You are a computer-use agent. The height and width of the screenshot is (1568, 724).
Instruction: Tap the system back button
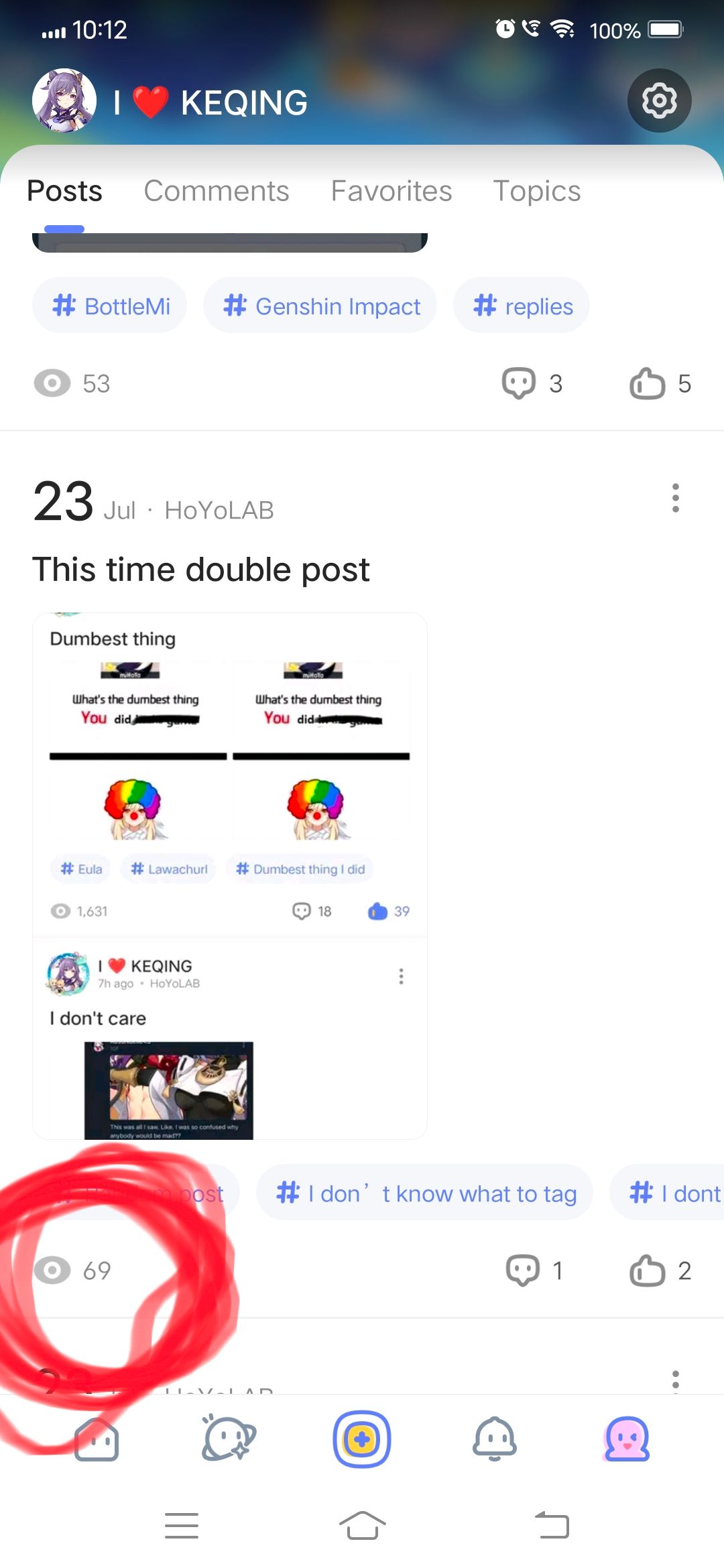click(x=552, y=1526)
